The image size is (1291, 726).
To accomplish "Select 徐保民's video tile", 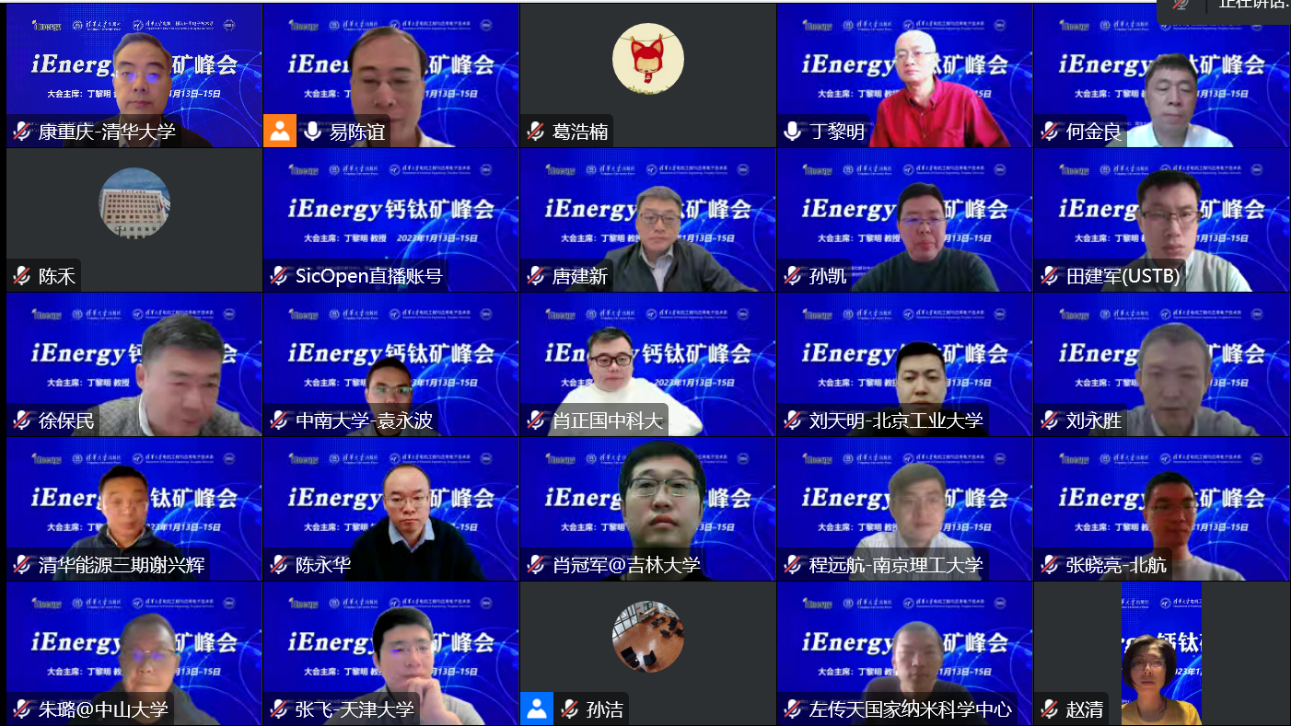I will [134, 364].
